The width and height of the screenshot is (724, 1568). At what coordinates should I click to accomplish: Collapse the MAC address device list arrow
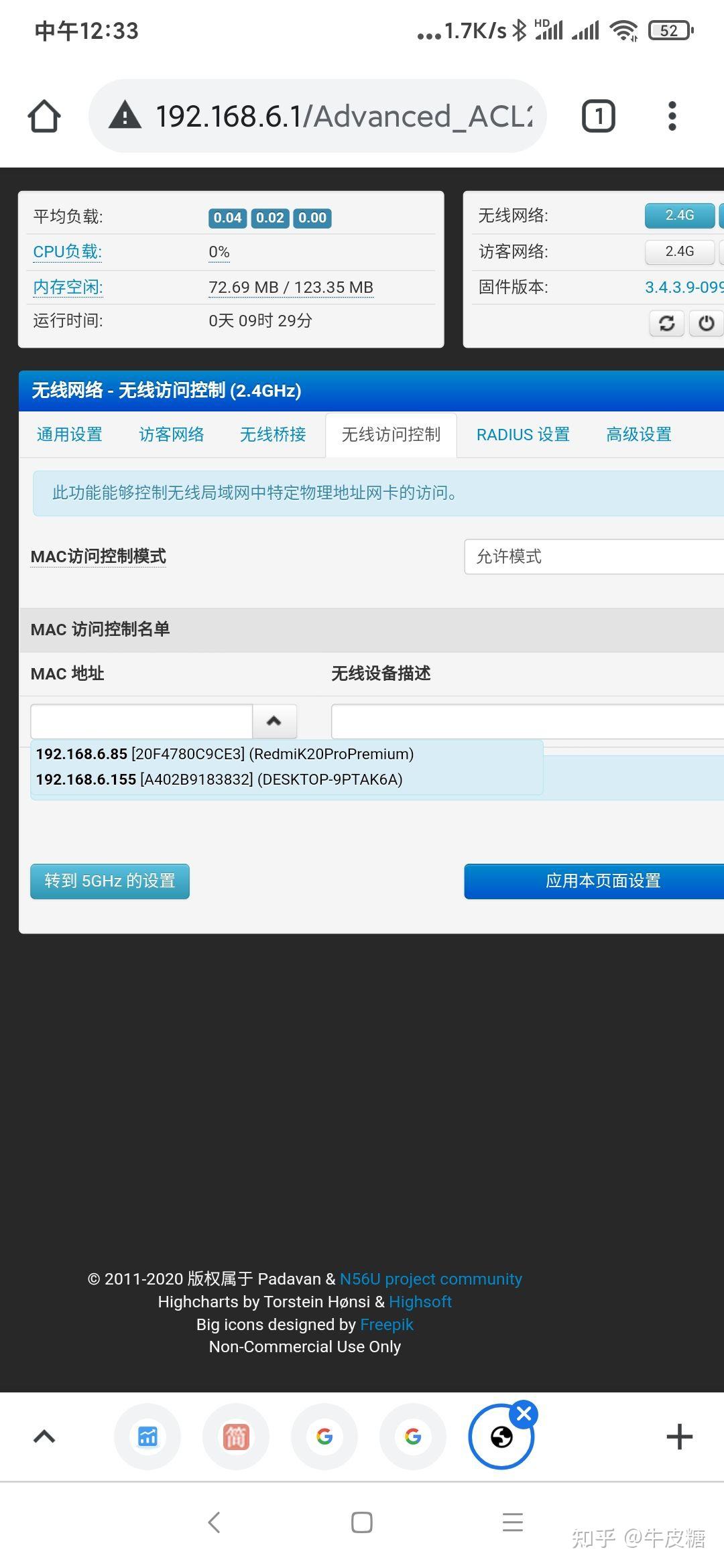pyautogui.click(x=274, y=721)
